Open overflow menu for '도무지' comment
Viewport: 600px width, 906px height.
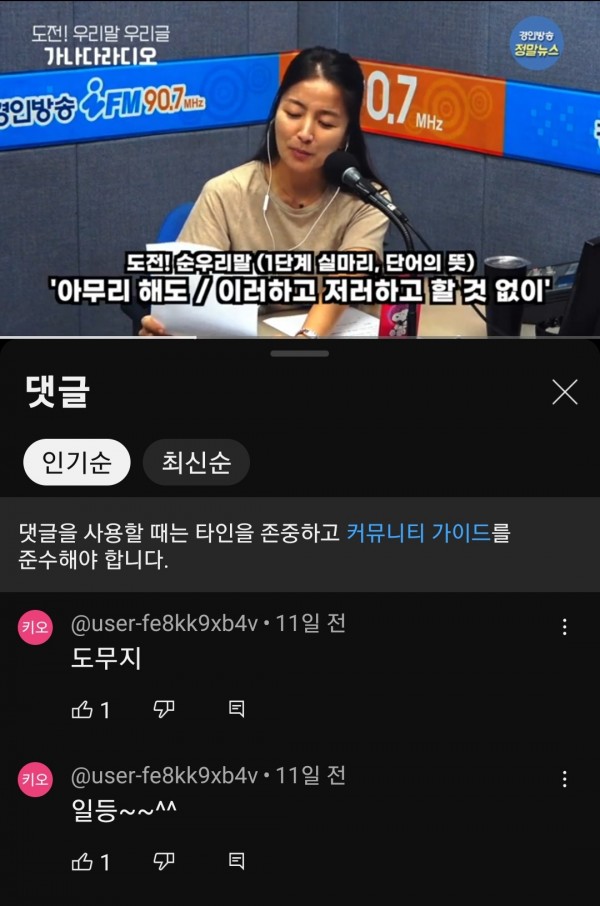click(565, 627)
